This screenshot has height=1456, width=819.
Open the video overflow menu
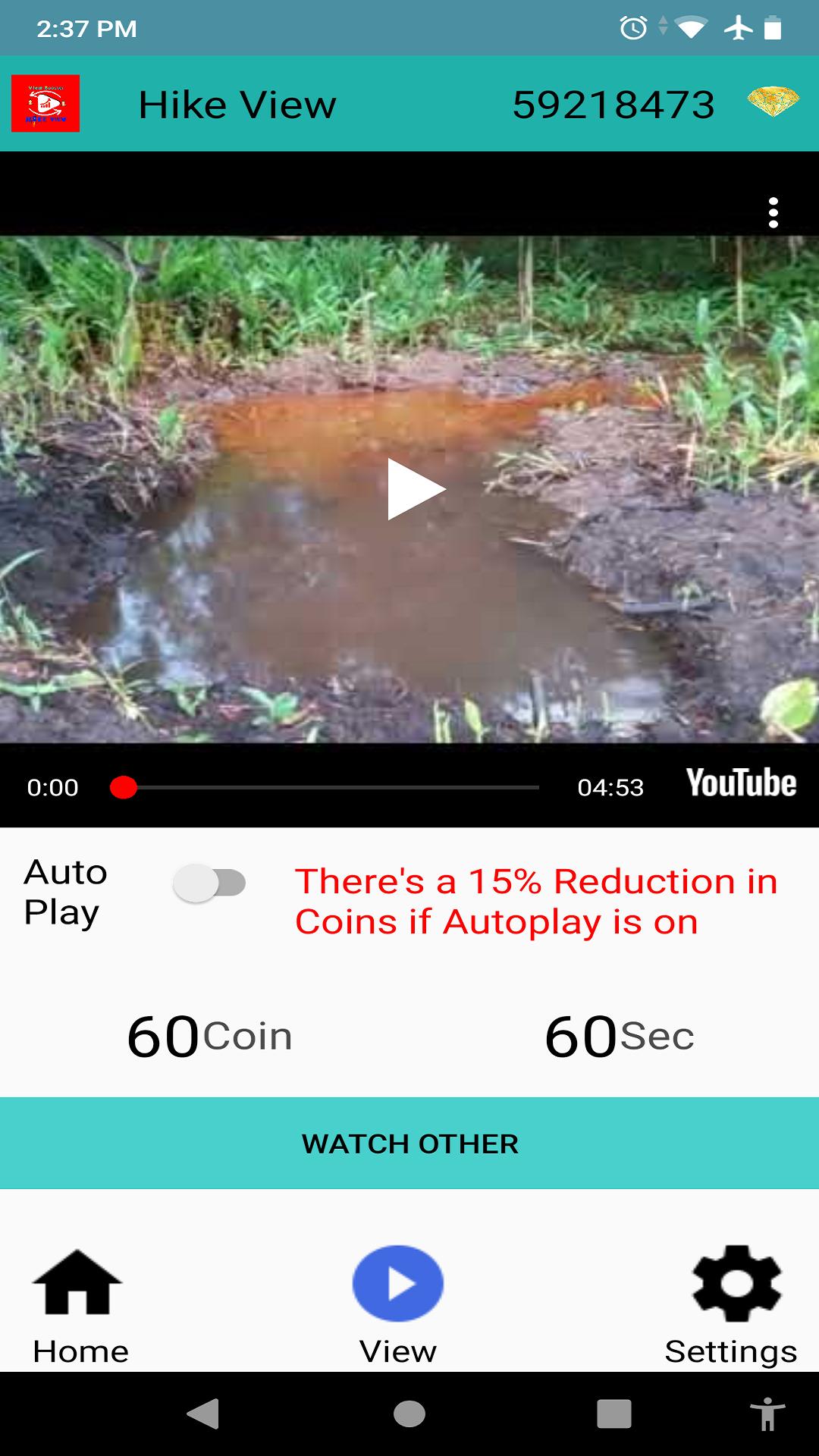[x=773, y=213]
